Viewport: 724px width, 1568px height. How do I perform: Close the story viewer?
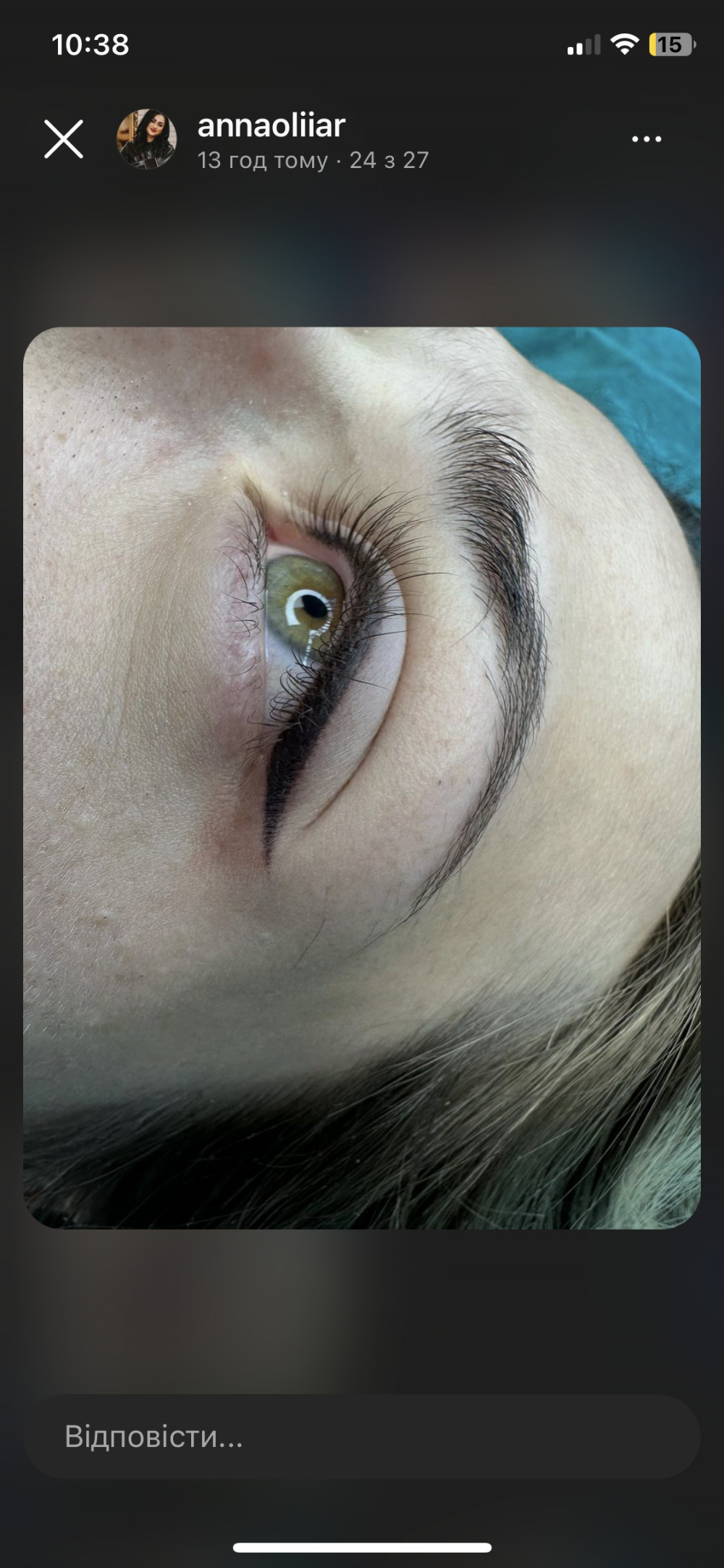click(64, 139)
